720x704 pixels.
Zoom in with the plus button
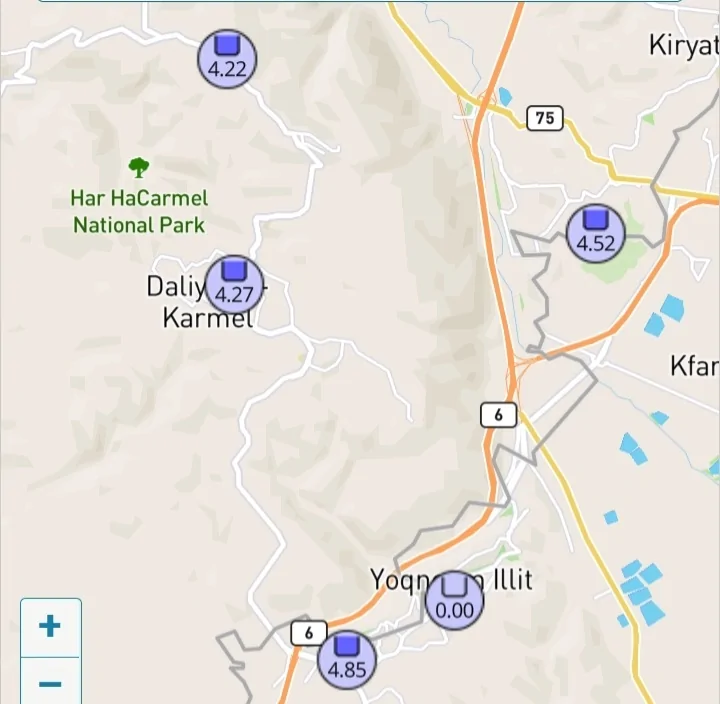(50, 627)
